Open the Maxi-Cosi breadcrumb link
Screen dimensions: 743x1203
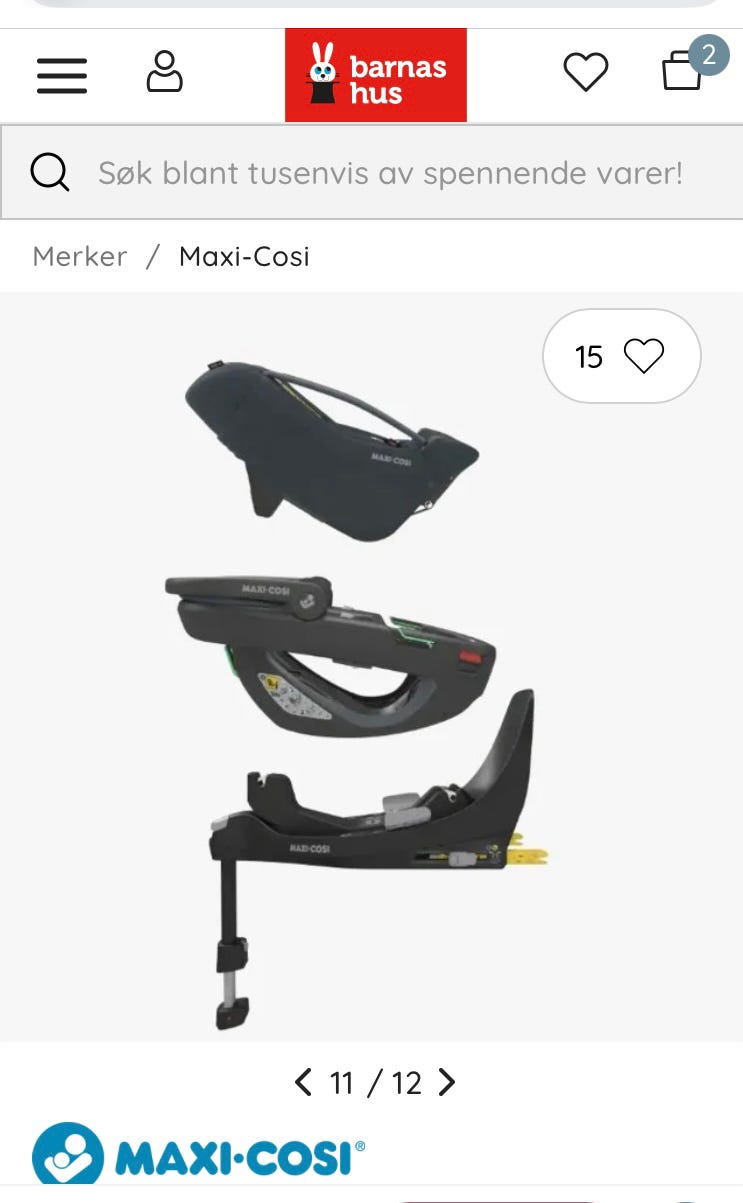pos(244,256)
